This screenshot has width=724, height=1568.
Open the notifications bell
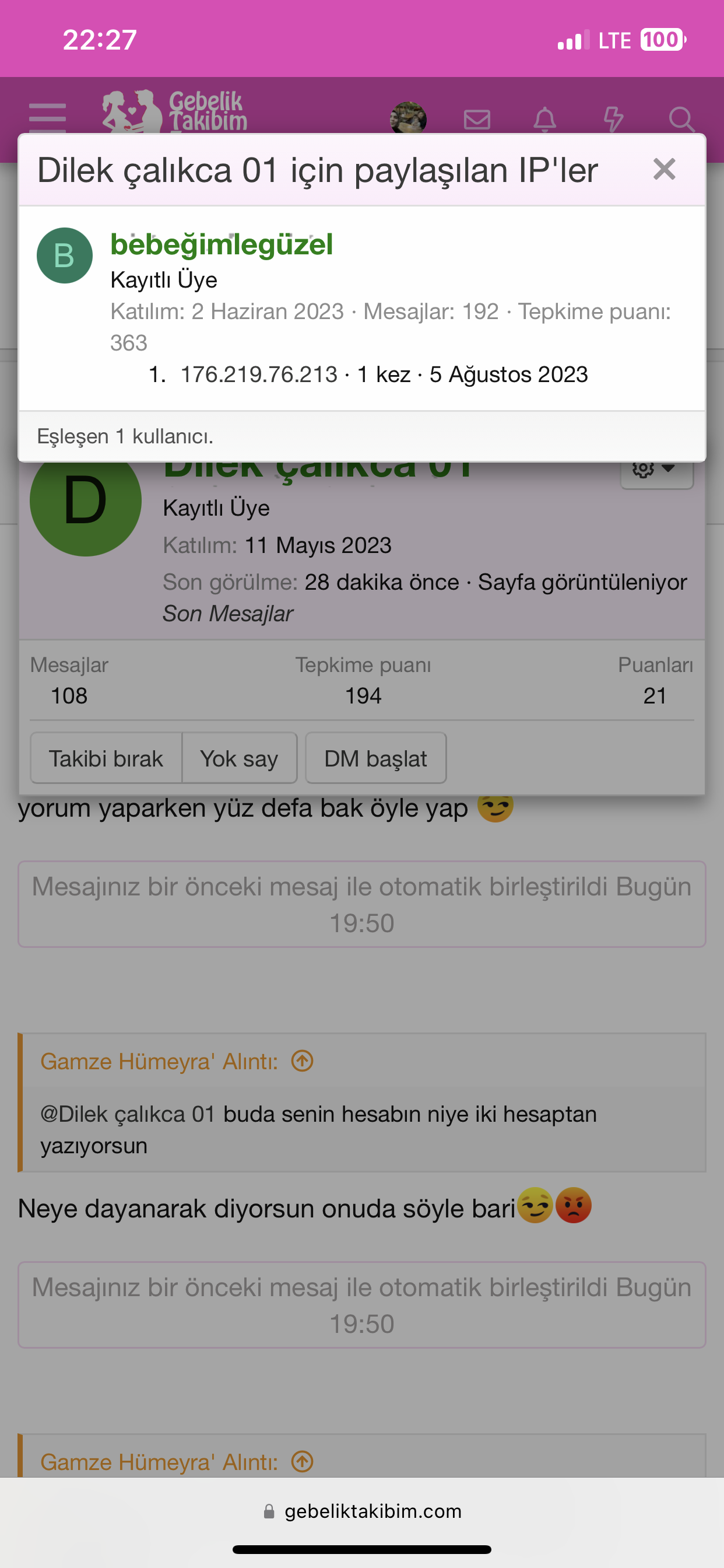pyautogui.click(x=544, y=120)
